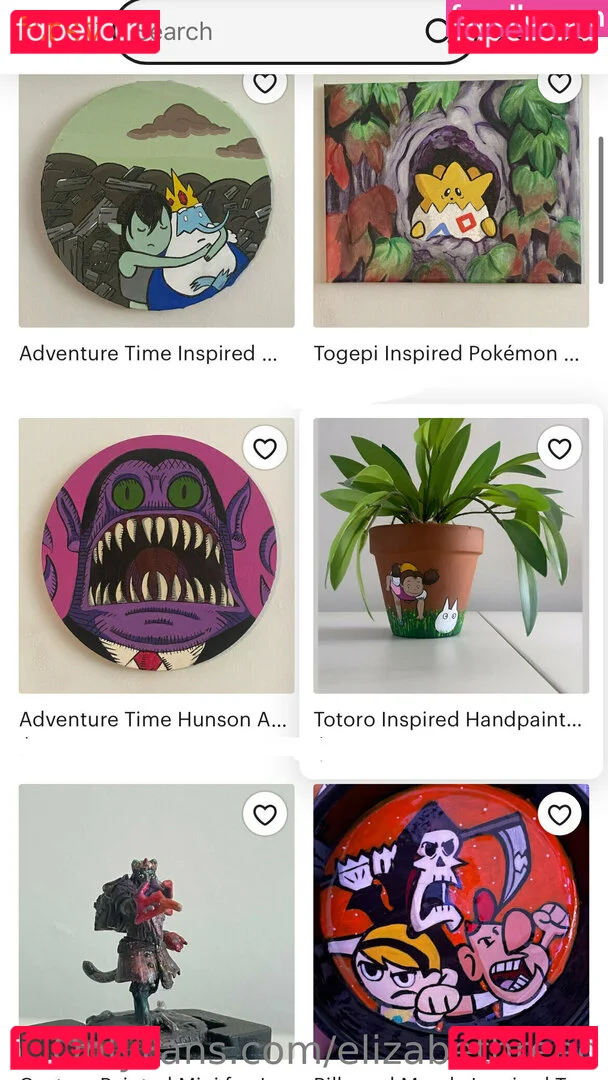Viewport: 608px width, 1080px height.
Task: Open the Adventure Time Hunson painting
Action: coord(156,560)
